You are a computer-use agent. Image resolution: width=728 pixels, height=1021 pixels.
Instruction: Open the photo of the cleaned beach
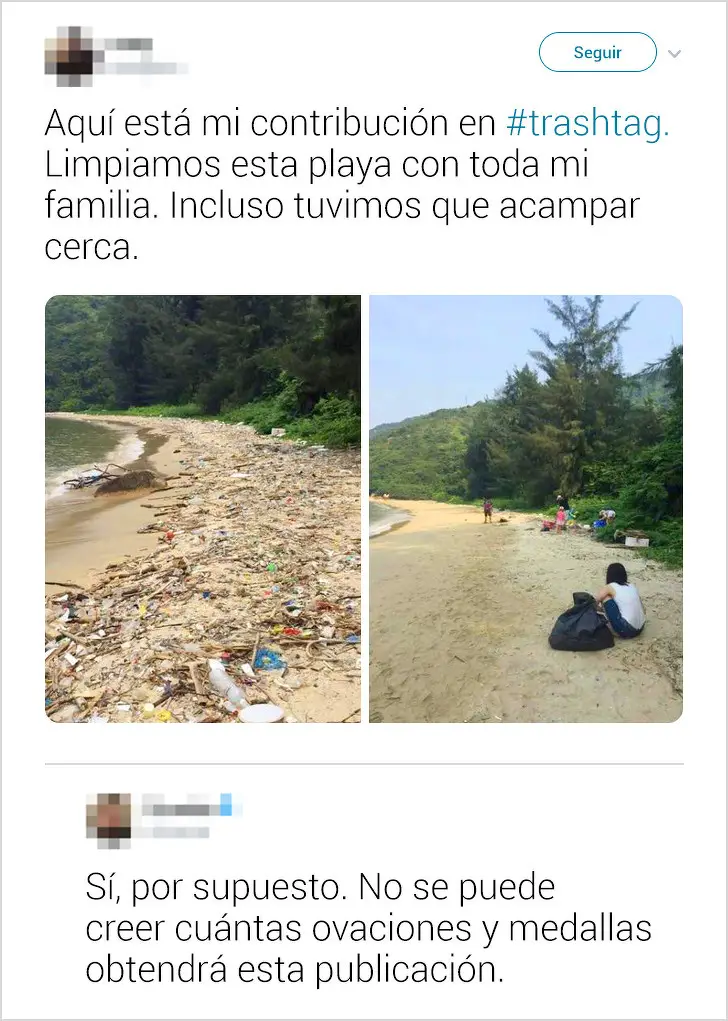[x=526, y=508]
